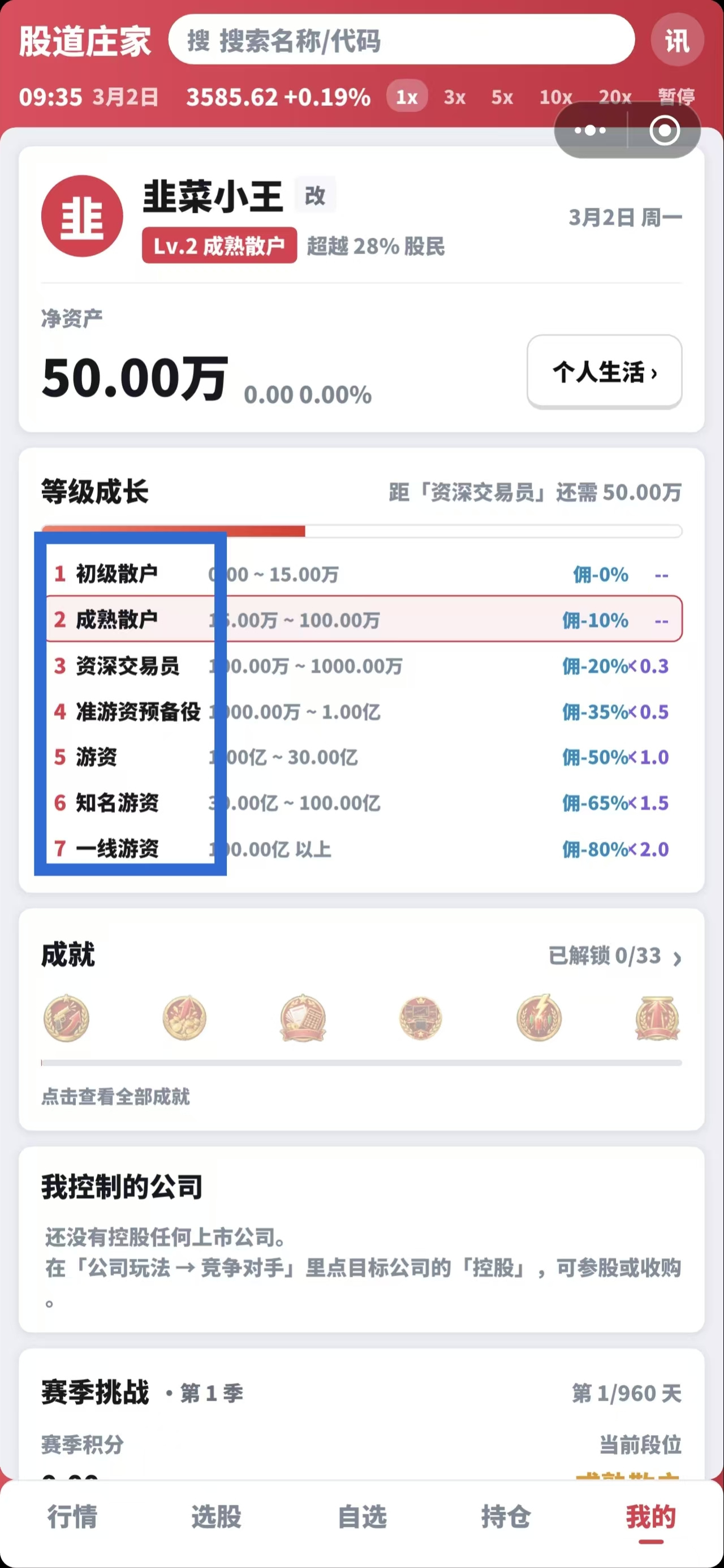The height and width of the screenshot is (1568, 724).
Task: Set game speed to 3x
Action: (454, 97)
